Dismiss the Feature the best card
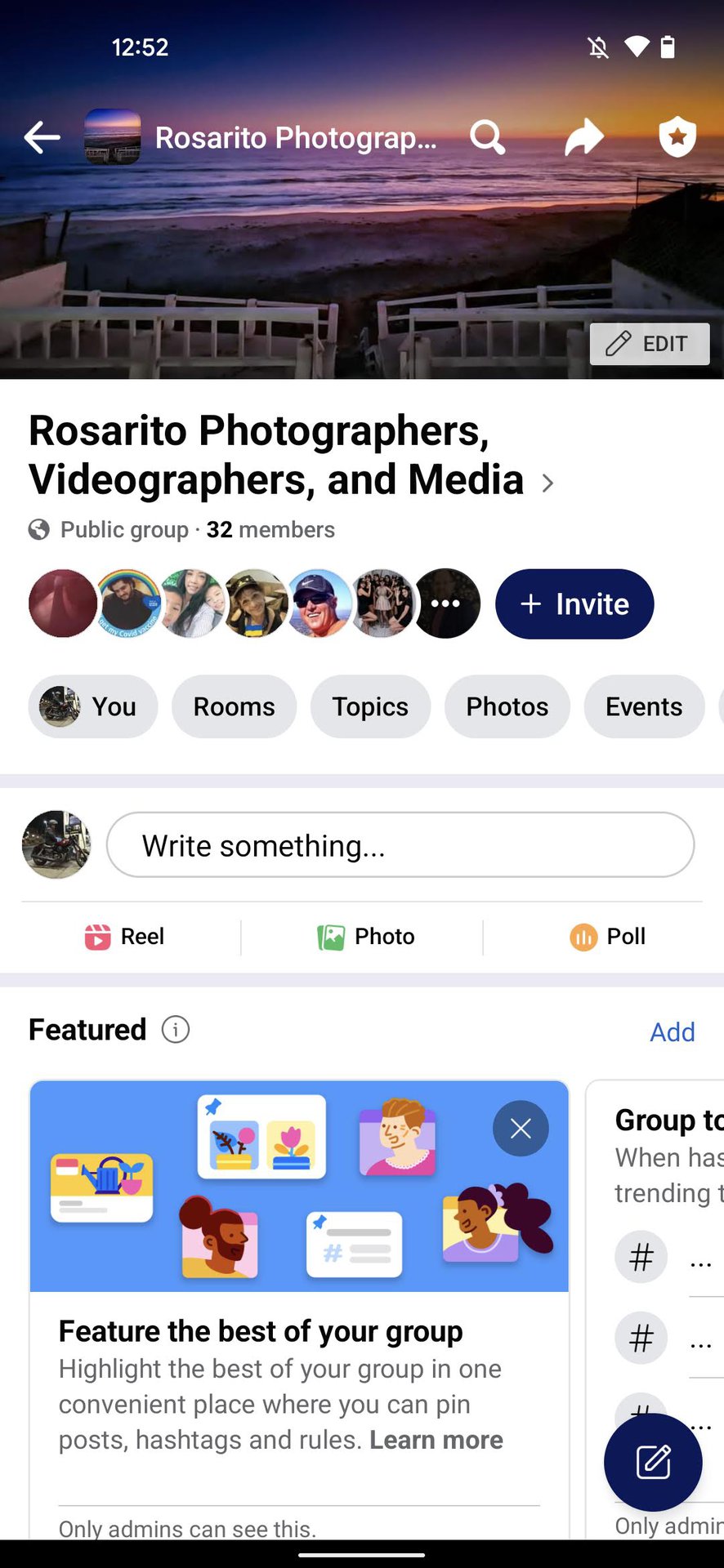Viewport: 724px width, 1568px height. click(521, 1129)
